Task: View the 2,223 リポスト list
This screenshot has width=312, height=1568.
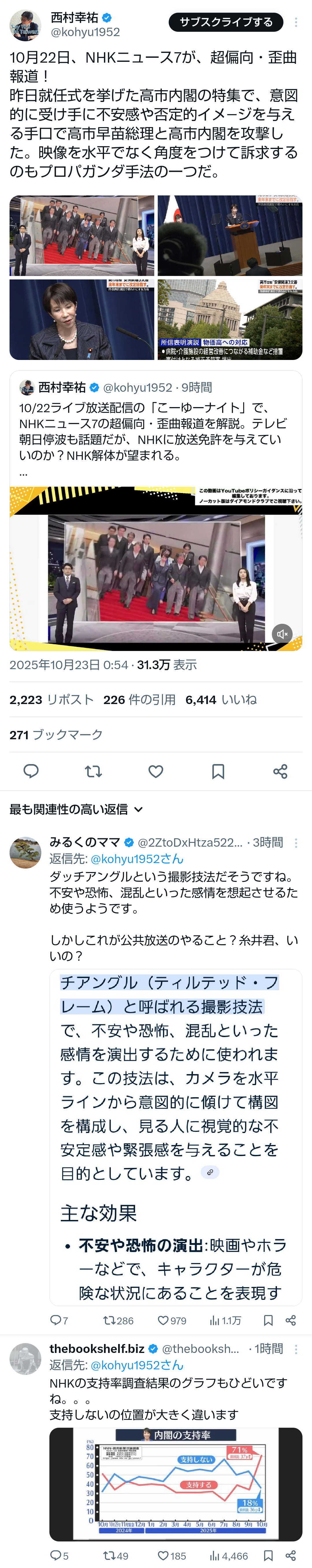Action: pyautogui.click(x=52, y=699)
